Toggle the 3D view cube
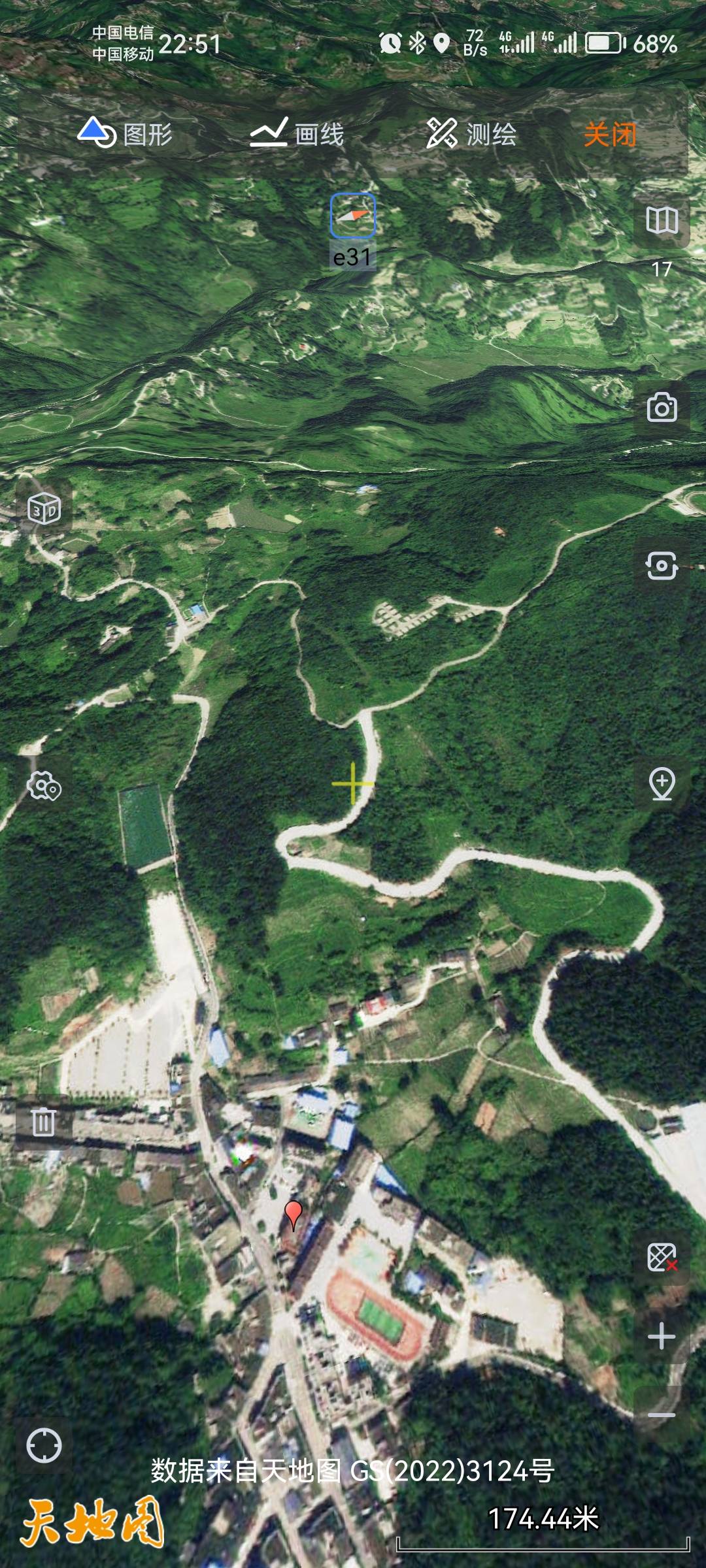Screen dimensions: 706x1568 click(x=44, y=509)
